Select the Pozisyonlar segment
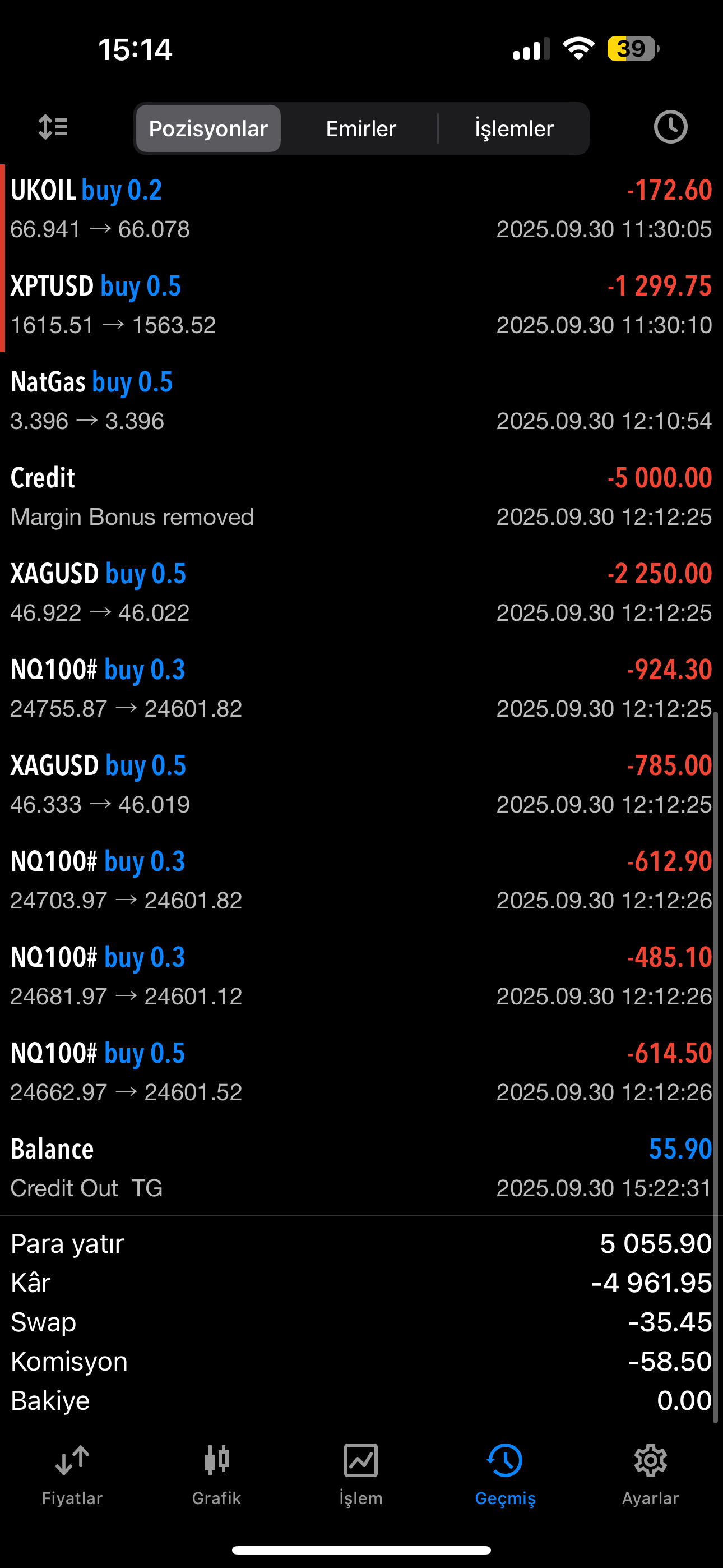This screenshot has height=1568, width=723. coord(208,128)
